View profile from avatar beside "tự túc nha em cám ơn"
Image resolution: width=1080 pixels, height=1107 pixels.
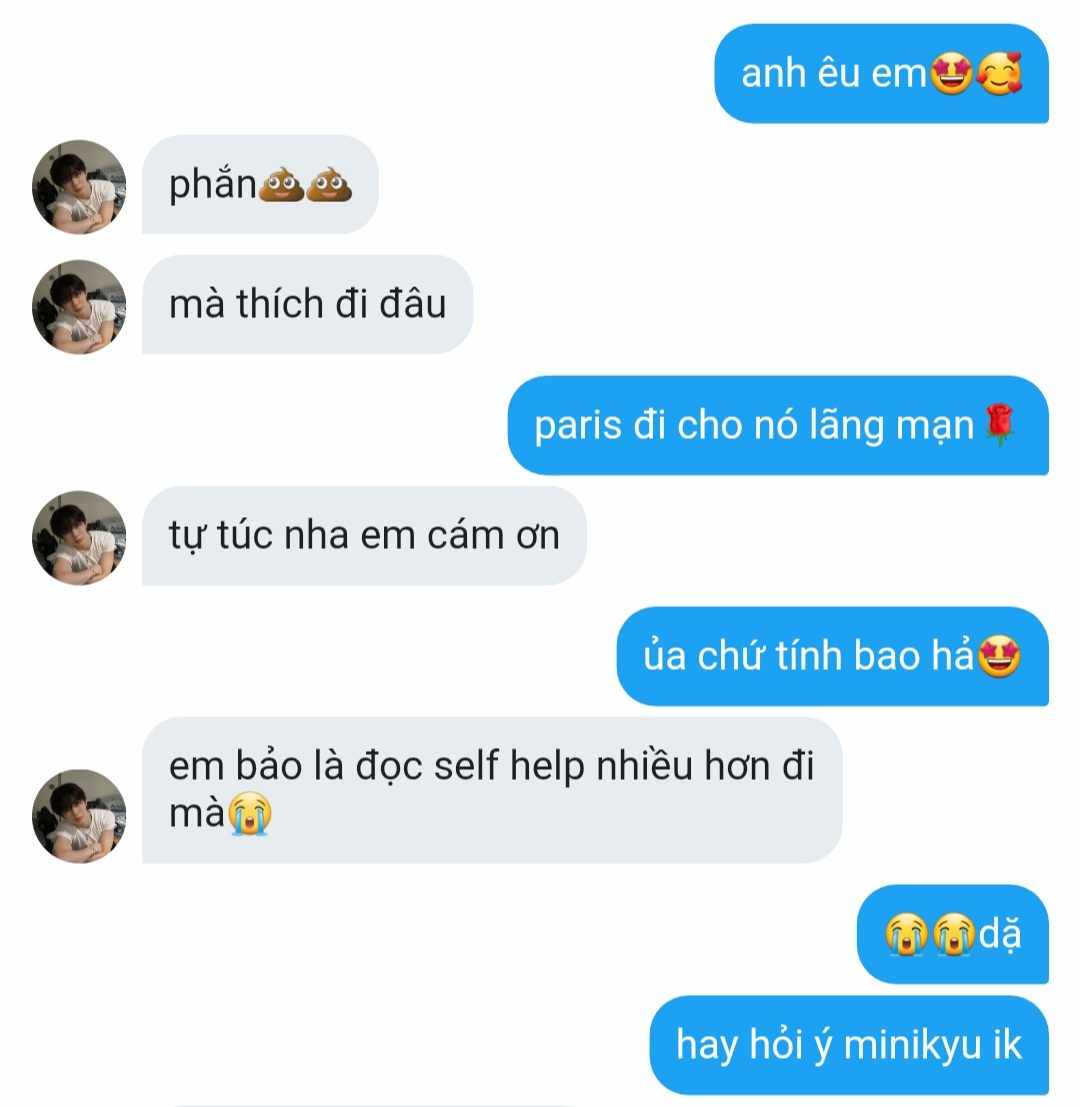[80, 538]
